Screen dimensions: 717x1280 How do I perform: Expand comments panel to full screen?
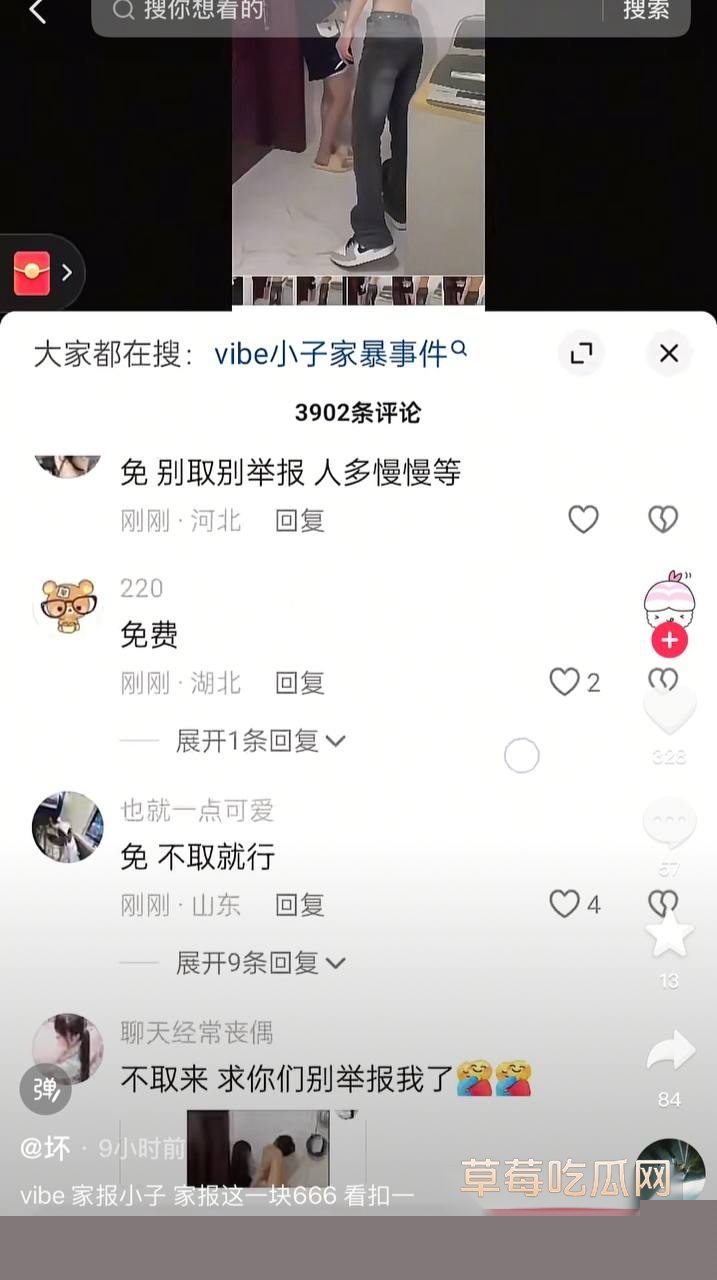(581, 353)
